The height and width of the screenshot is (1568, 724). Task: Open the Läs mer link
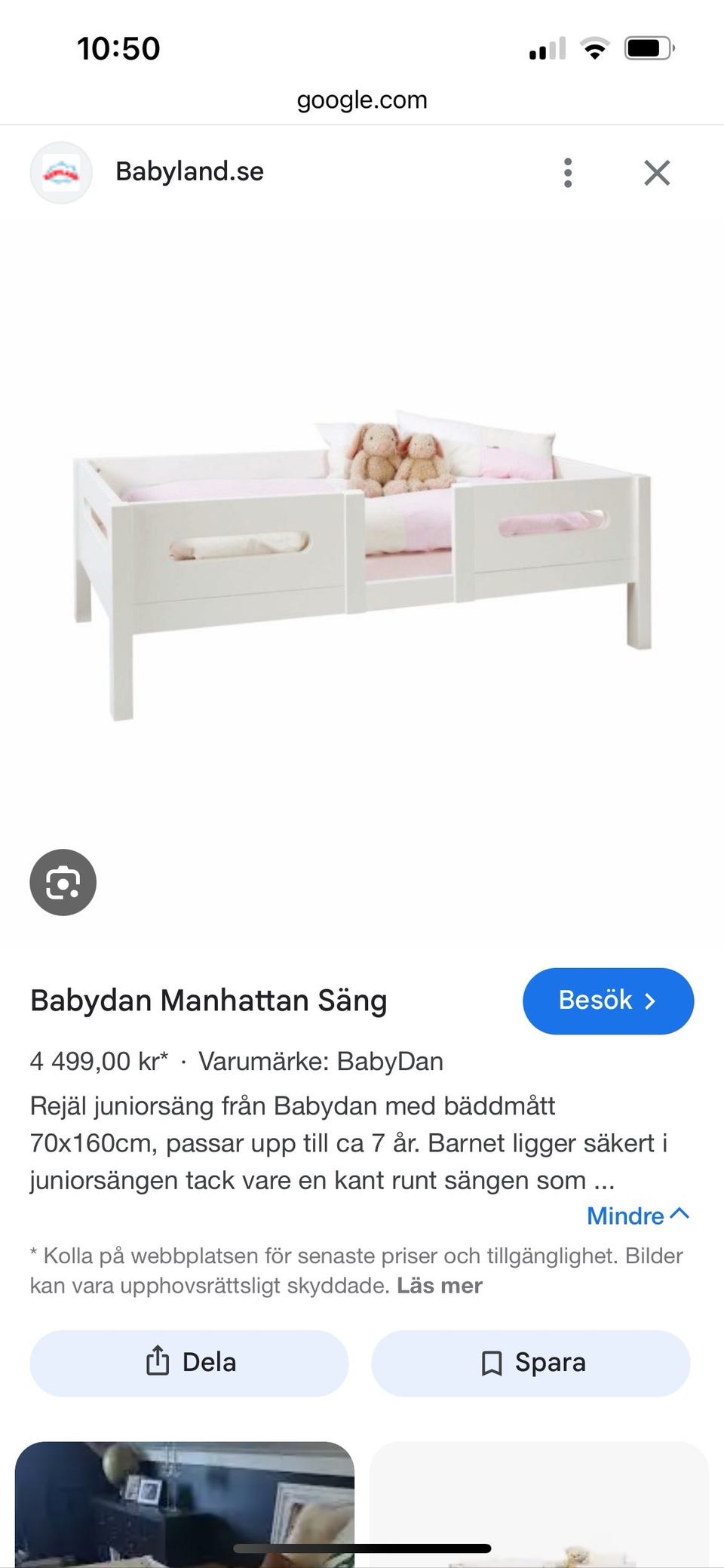point(440,1285)
